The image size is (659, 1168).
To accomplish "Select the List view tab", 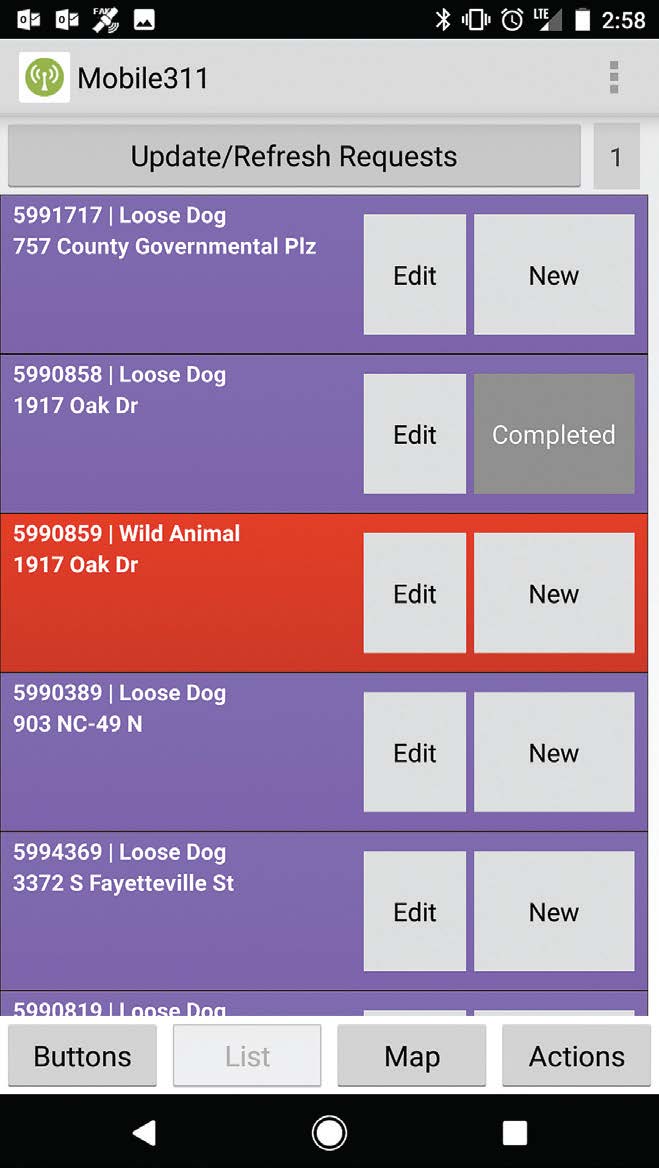I will [x=247, y=1056].
